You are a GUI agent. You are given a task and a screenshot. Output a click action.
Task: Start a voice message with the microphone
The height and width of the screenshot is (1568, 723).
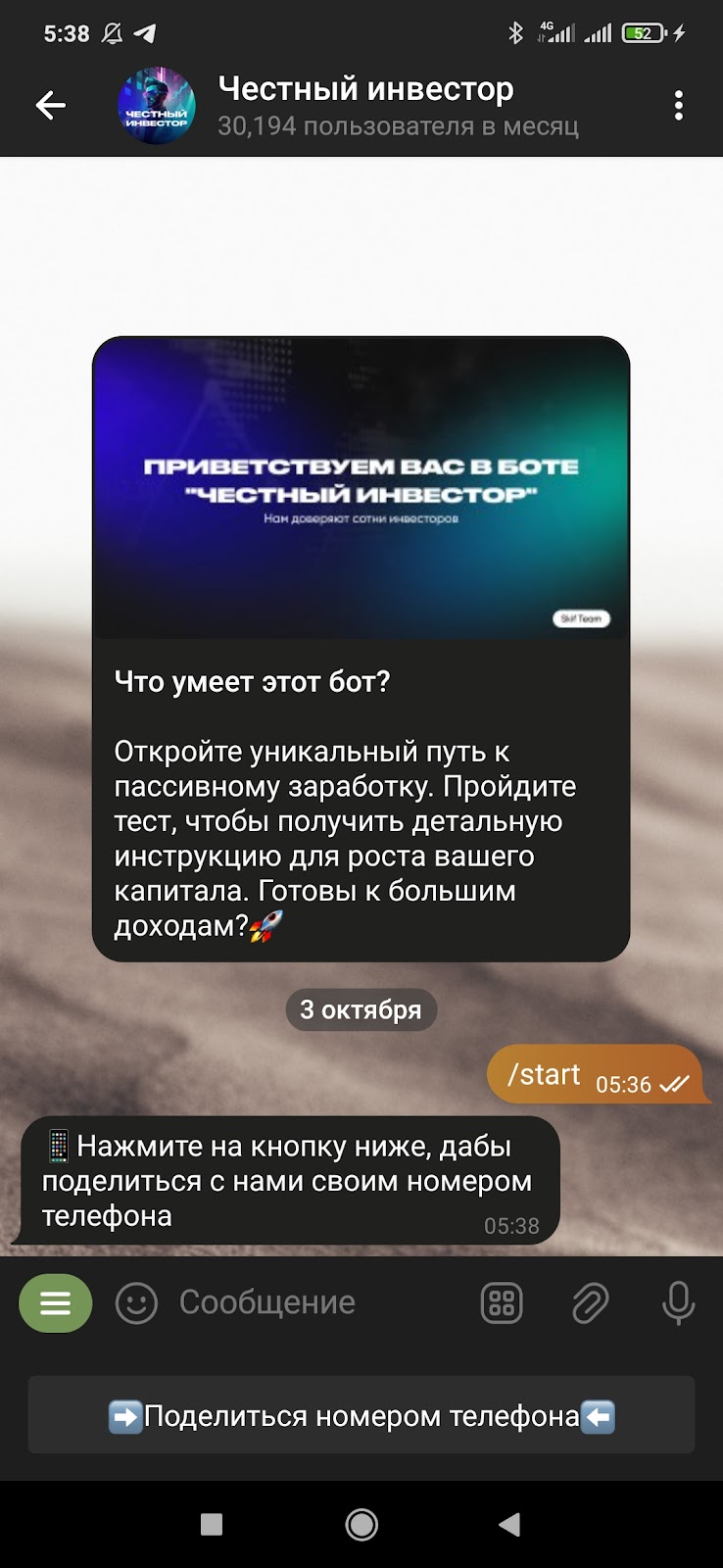coord(678,1303)
